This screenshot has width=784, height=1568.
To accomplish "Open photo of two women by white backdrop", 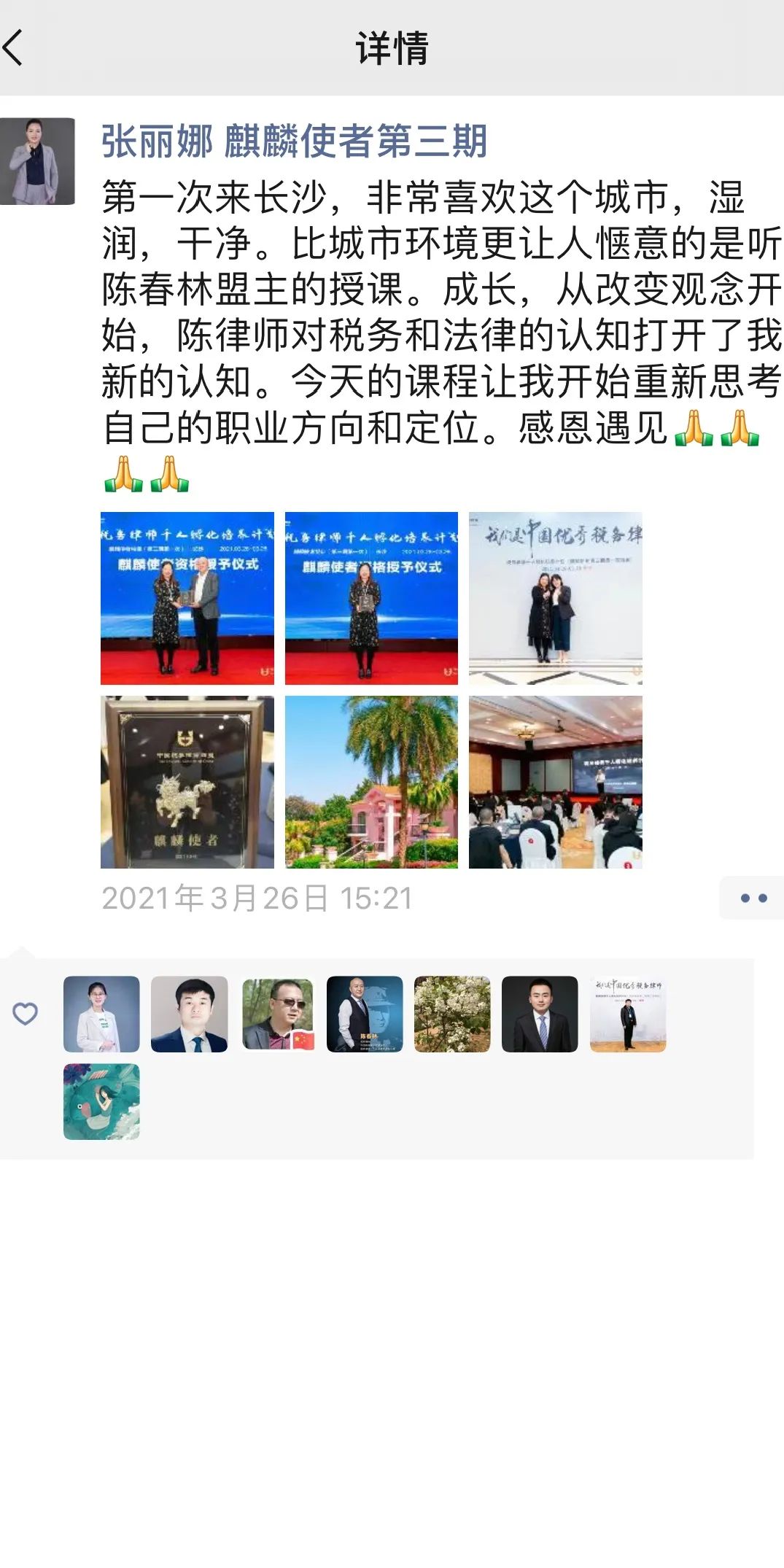I will pyautogui.click(x=555, y=598).
